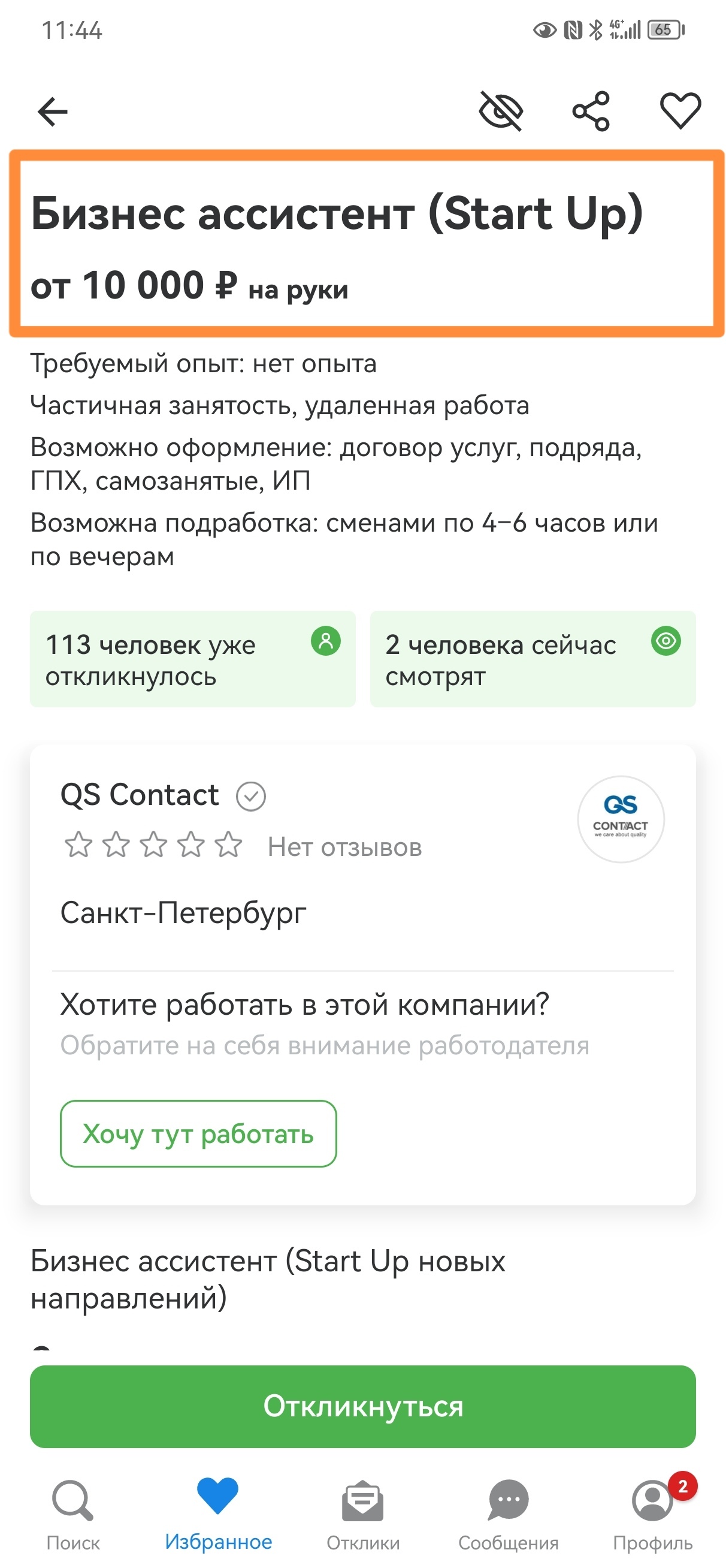Apply with the green 'Откликнуться' button
Screen dimensions: 726x1568
(x=362, y=1407)
